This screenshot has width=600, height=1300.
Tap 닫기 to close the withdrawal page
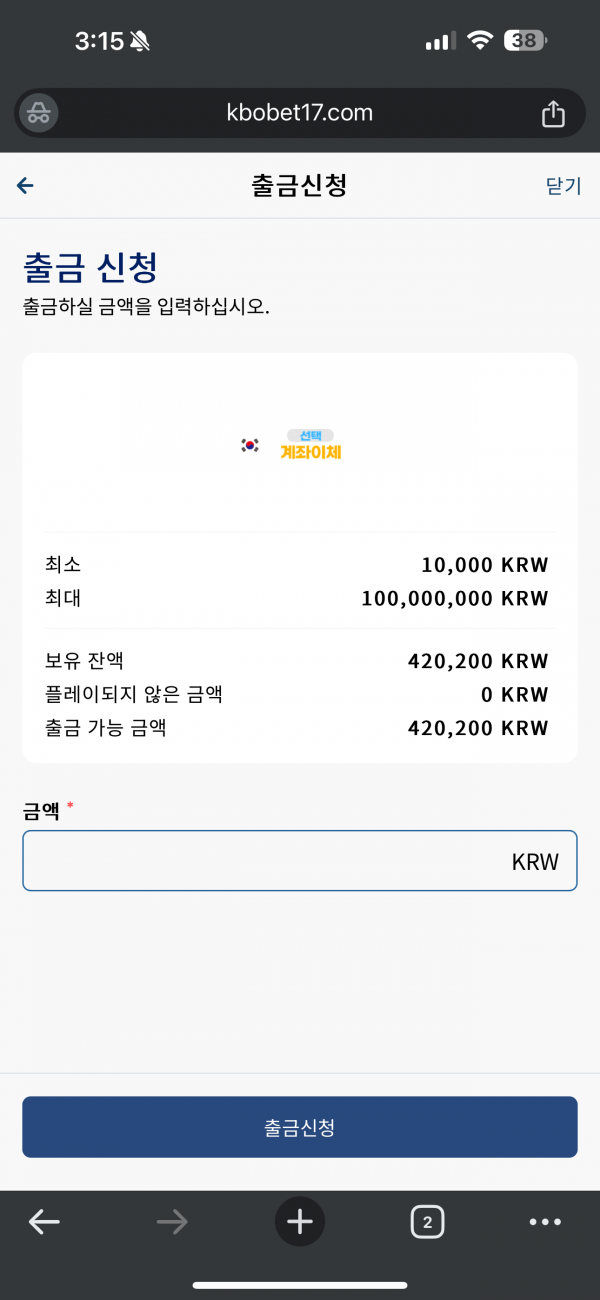(x=563, y=185)
